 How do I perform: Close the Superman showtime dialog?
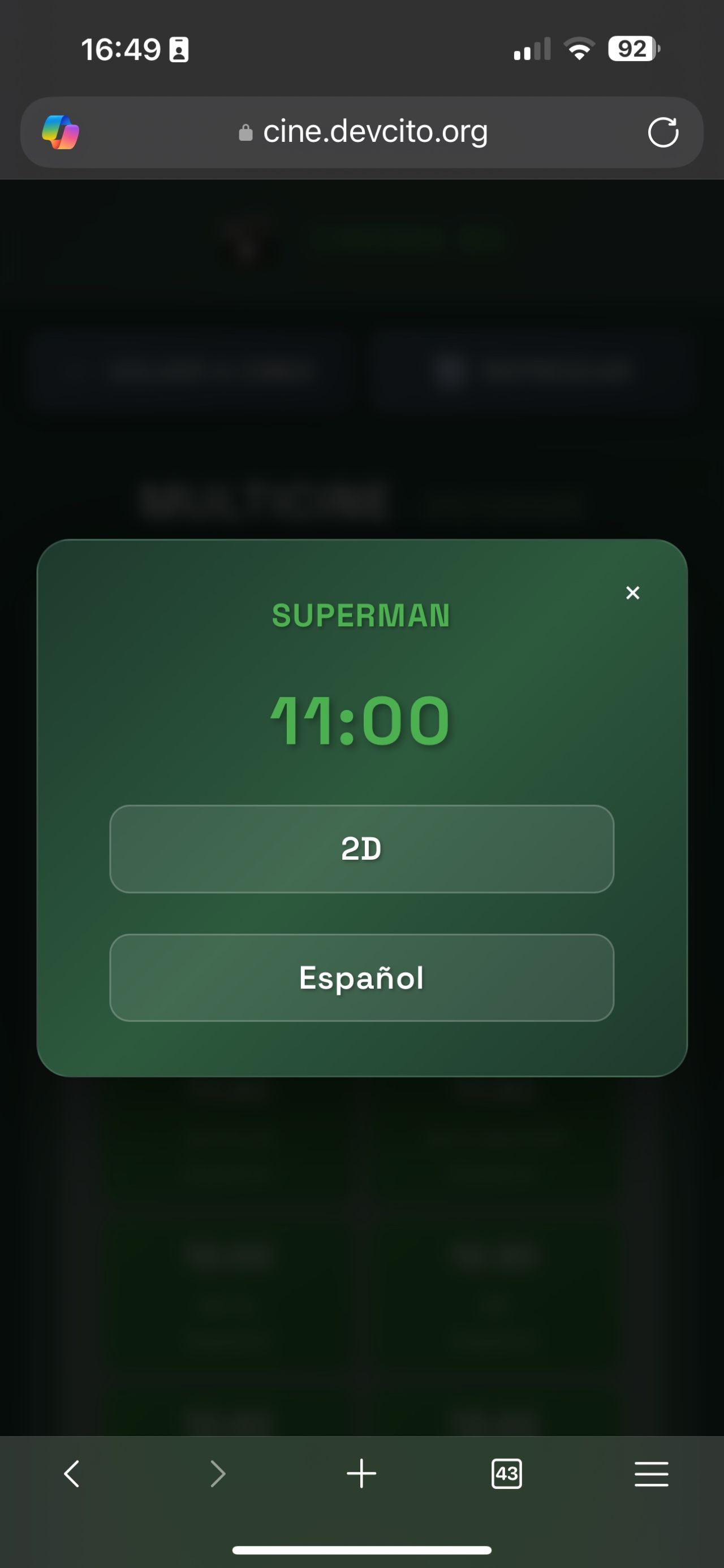633,593
